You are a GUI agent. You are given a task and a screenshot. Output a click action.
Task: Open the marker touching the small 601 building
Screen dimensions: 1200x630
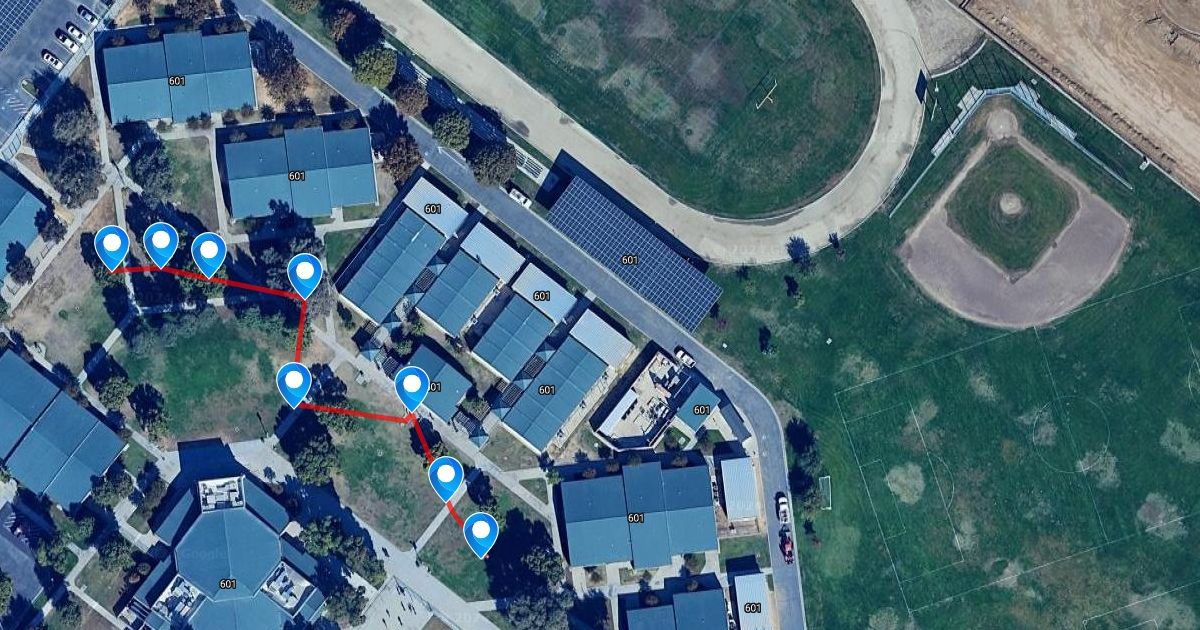click(x=411, y=385)
